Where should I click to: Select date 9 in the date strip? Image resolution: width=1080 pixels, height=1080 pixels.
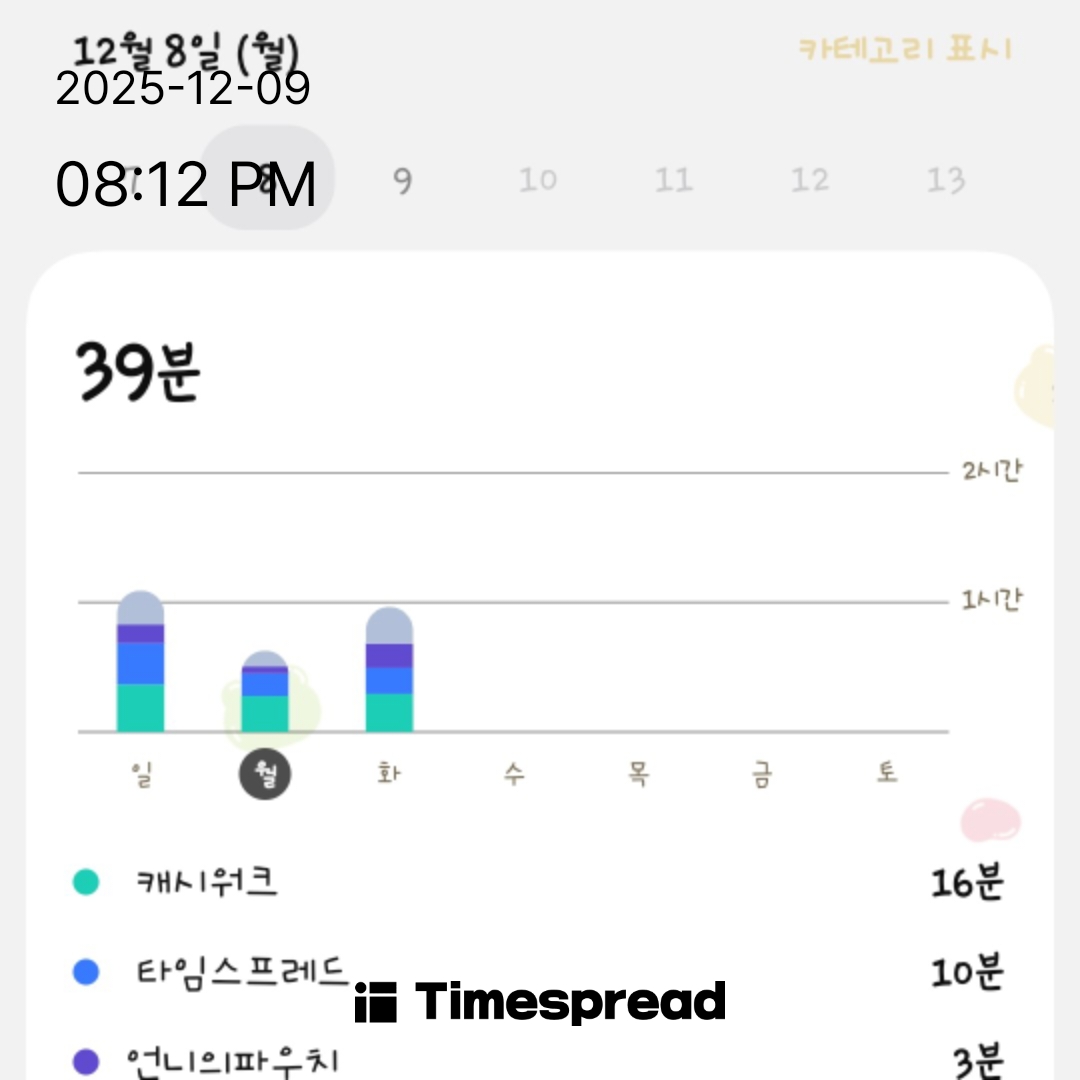[x=402, y=181]
